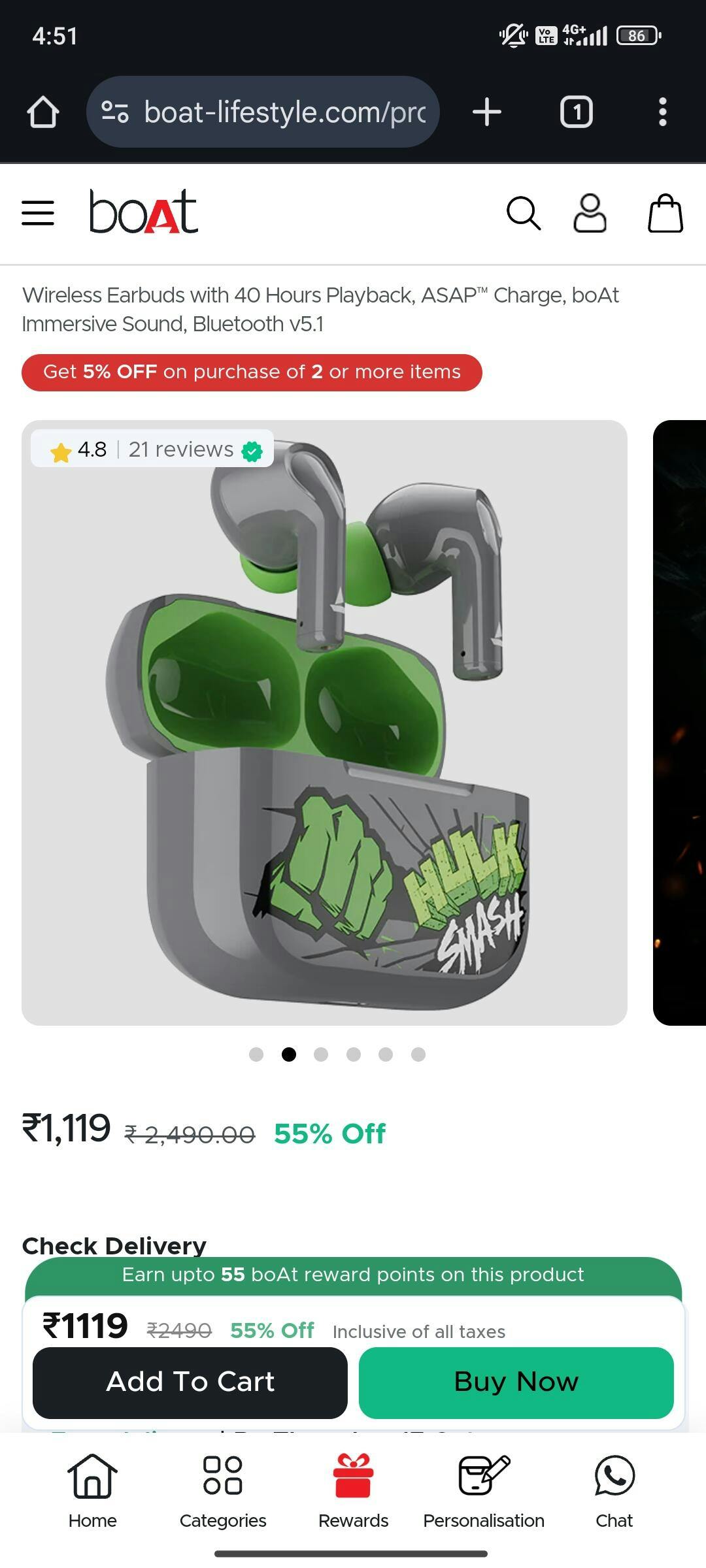Viewport: 706px width, 1568px height.
Task: Open the browser overflow menu
Action: point(662,112)
